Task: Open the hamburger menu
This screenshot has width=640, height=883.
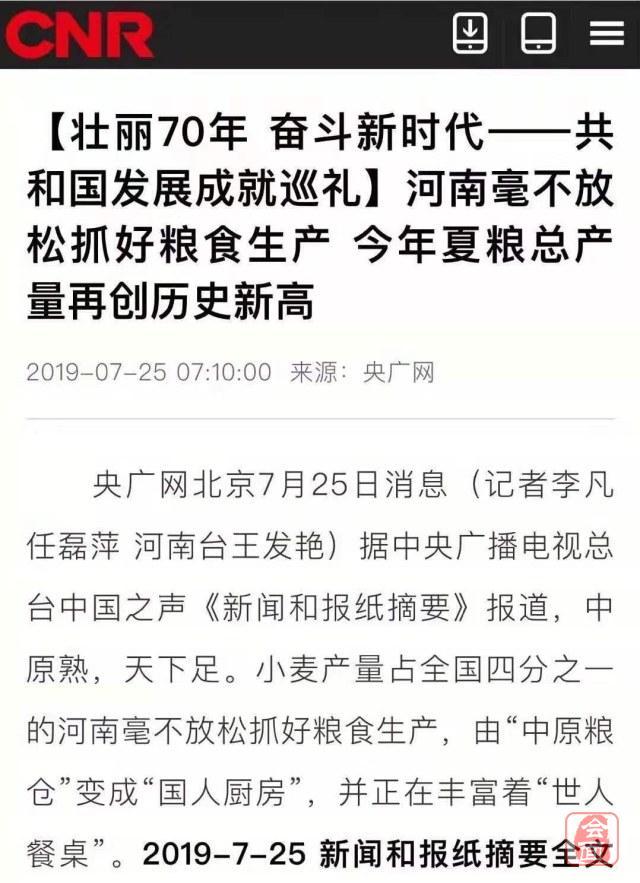Action: tap(606, 33)
